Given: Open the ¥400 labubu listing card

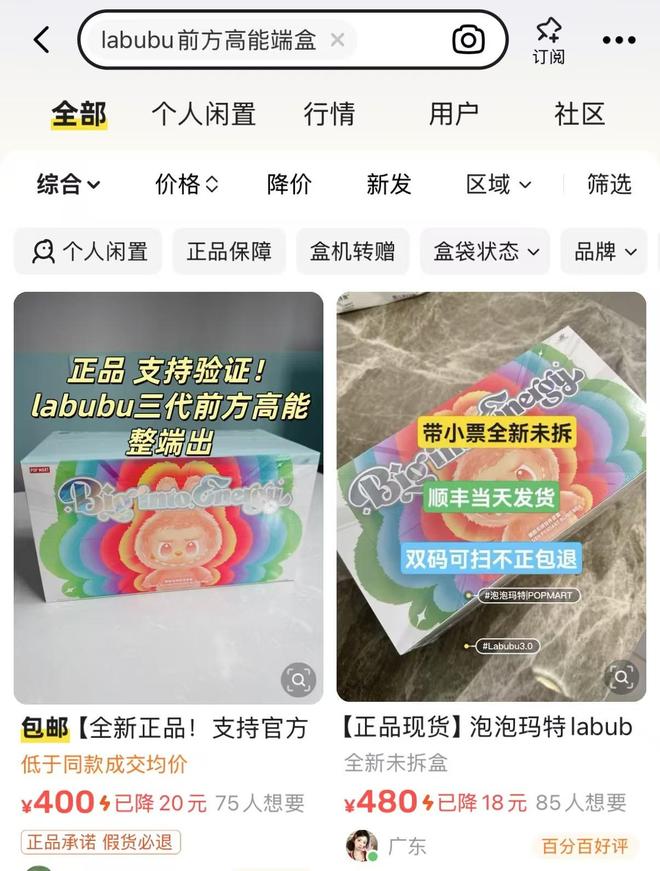Looking at the screenshot, I should (168, 500).
